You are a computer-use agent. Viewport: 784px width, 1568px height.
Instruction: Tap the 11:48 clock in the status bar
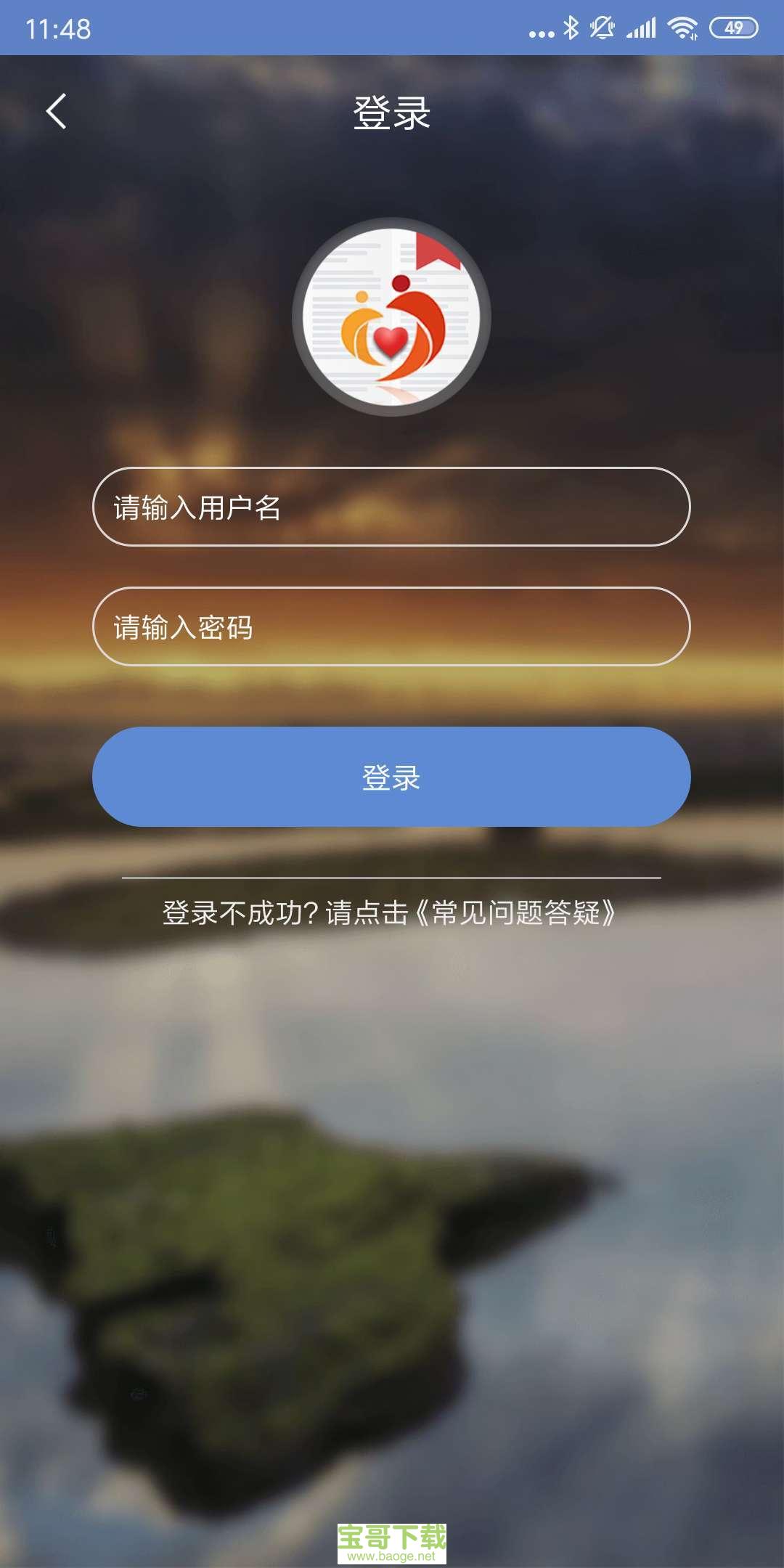[58, 29]
